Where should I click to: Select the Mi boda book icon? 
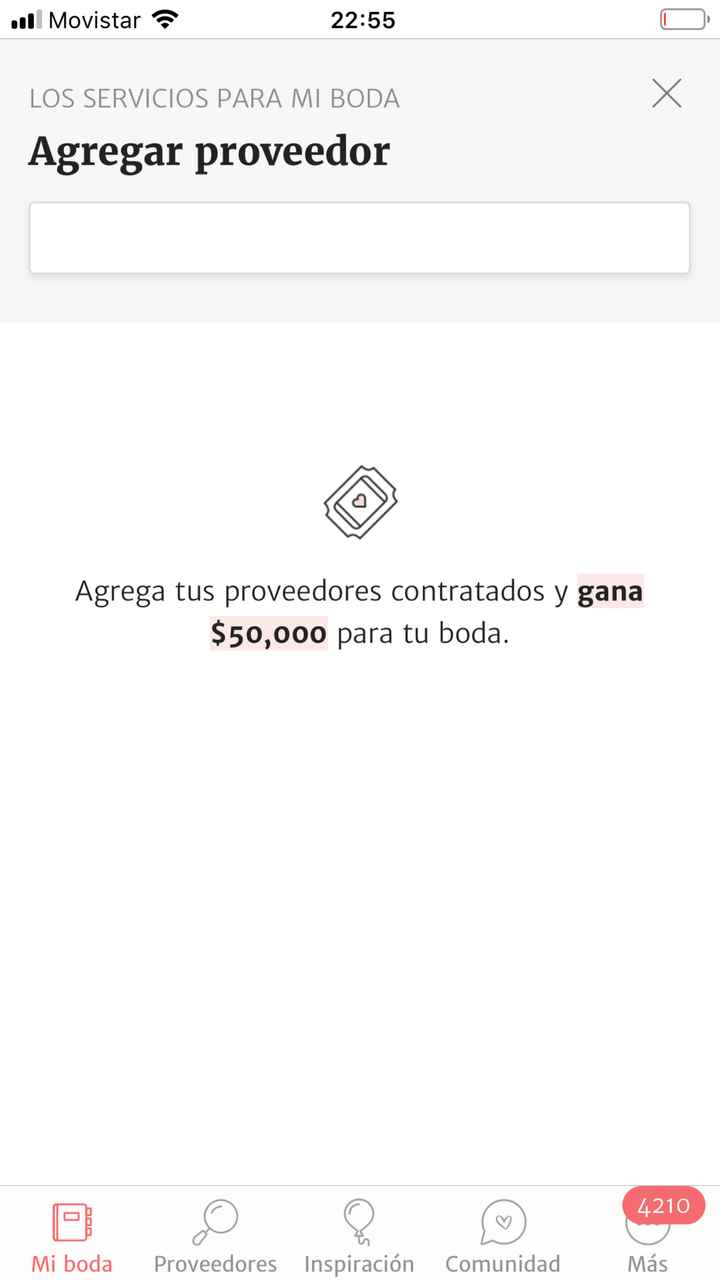tap(70, 1220)
